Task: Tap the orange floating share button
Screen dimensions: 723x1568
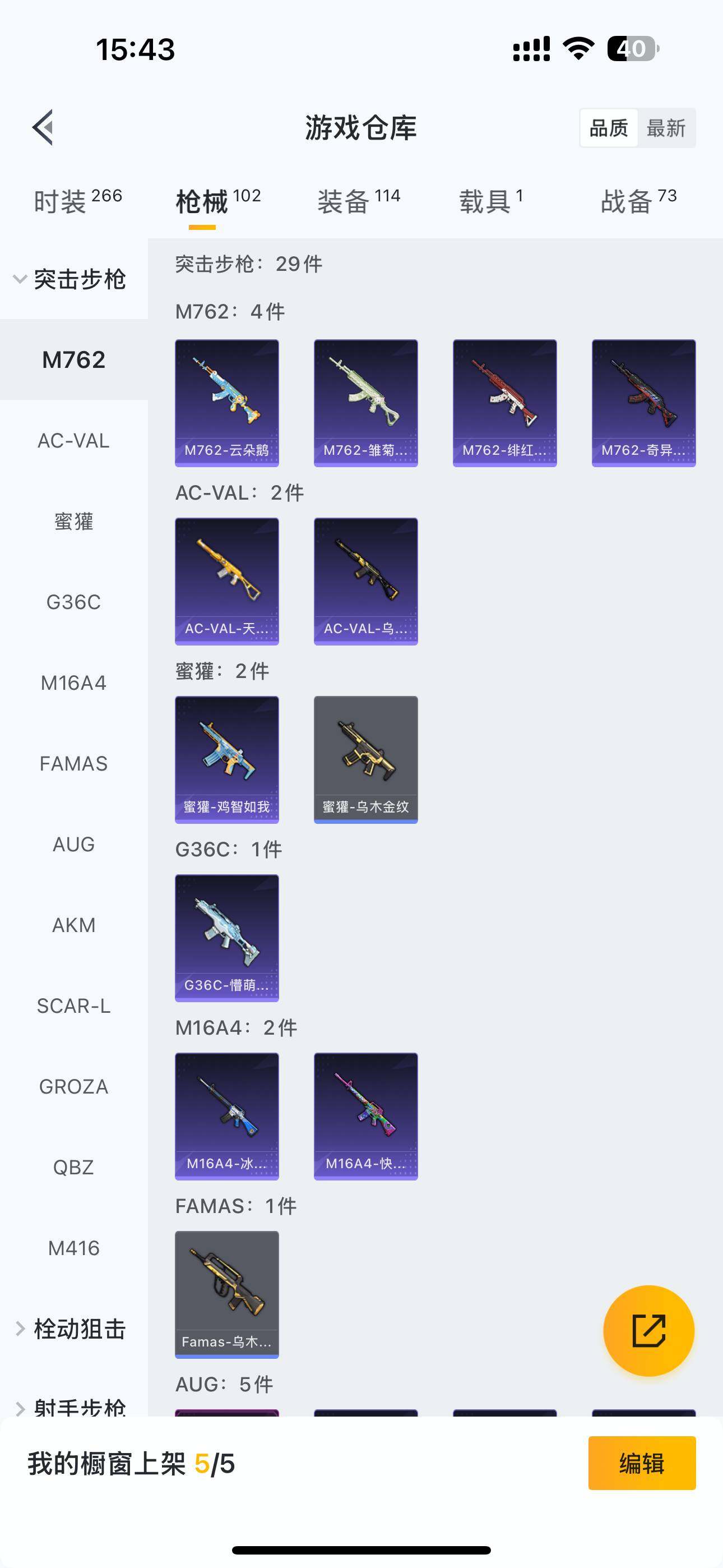Action: [648, 1330]
